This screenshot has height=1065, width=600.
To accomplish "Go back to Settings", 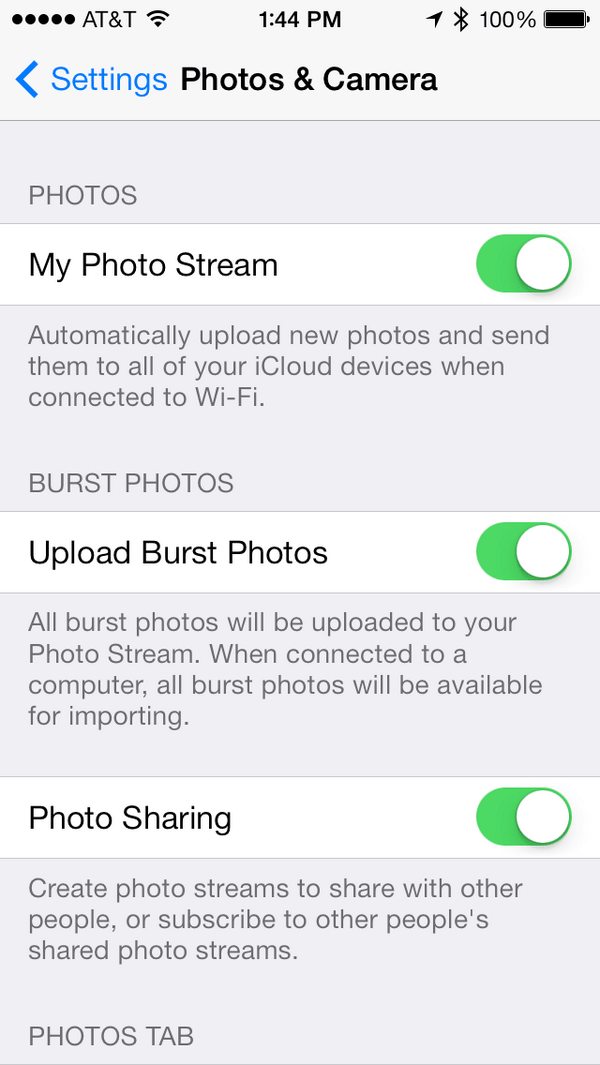I will [x=90, y=80].
